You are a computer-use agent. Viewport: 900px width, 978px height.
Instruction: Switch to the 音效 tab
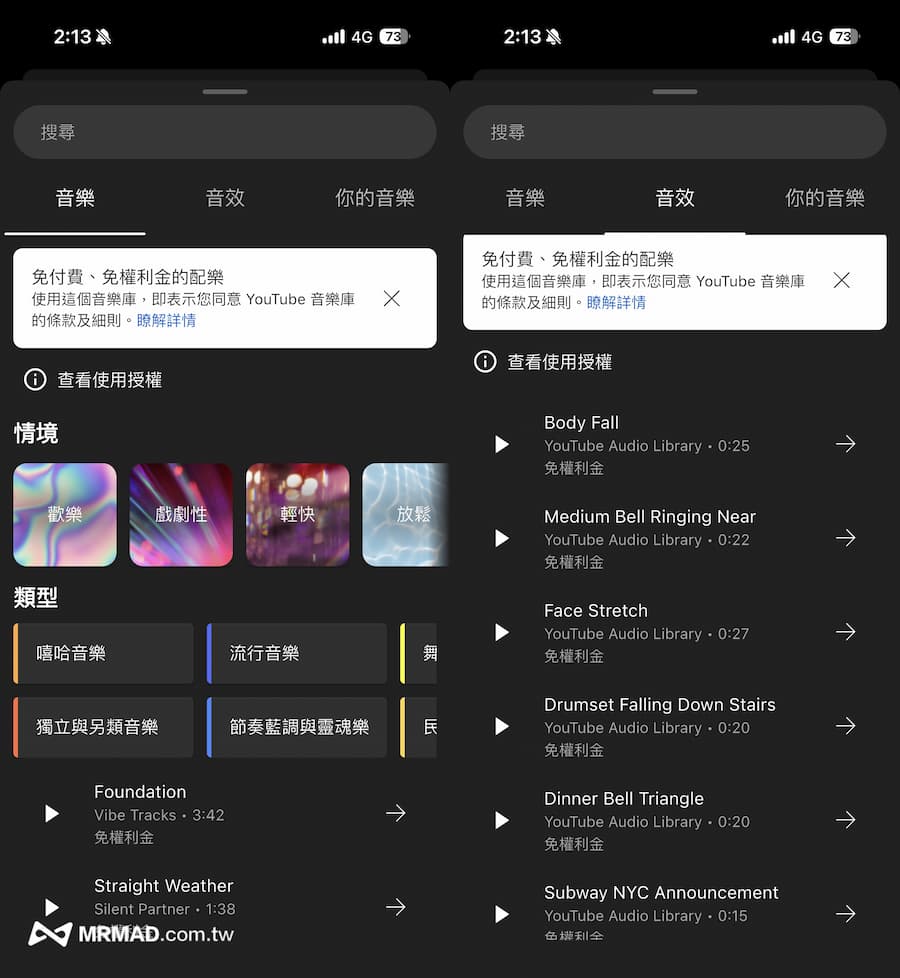225,197
